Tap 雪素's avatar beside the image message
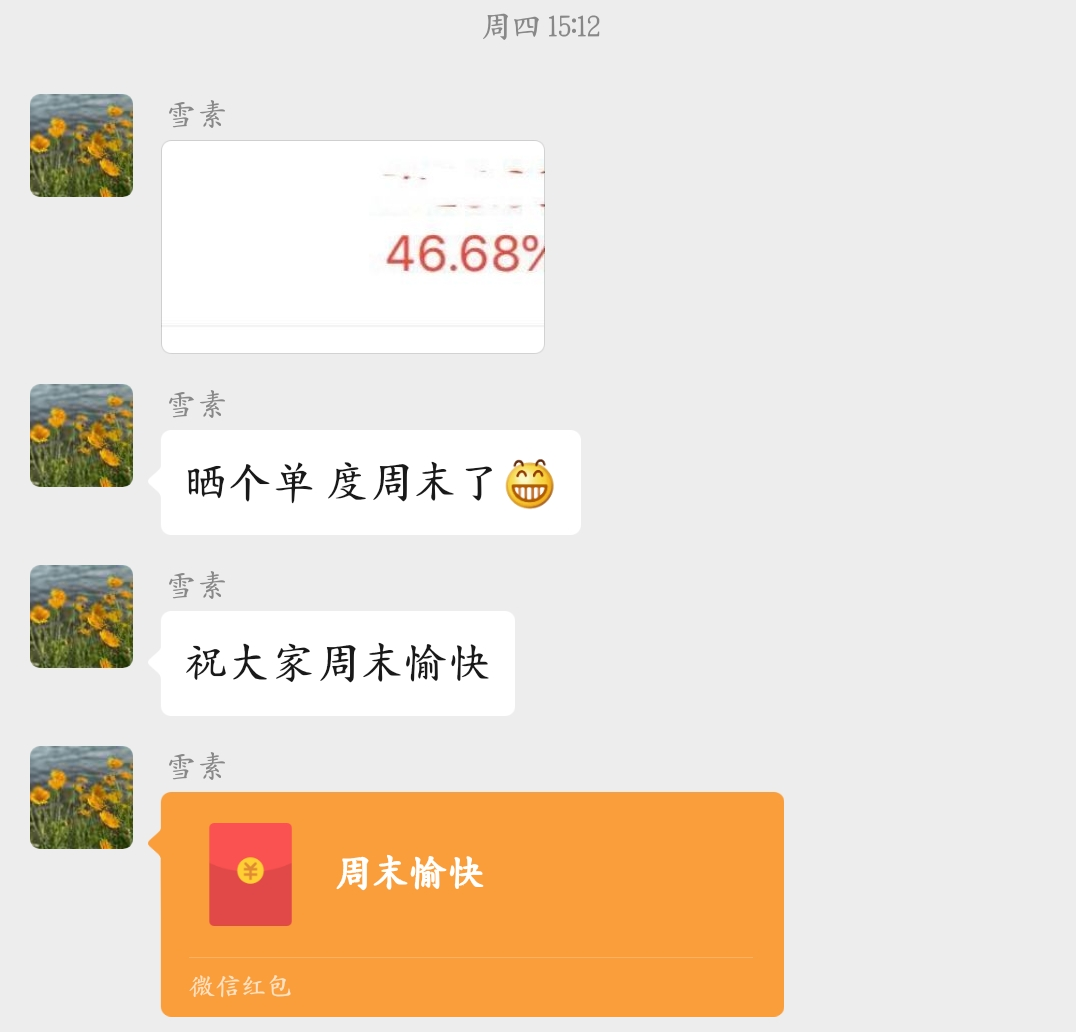Screen dimensions: 1076x1032 tap(81, 146)
